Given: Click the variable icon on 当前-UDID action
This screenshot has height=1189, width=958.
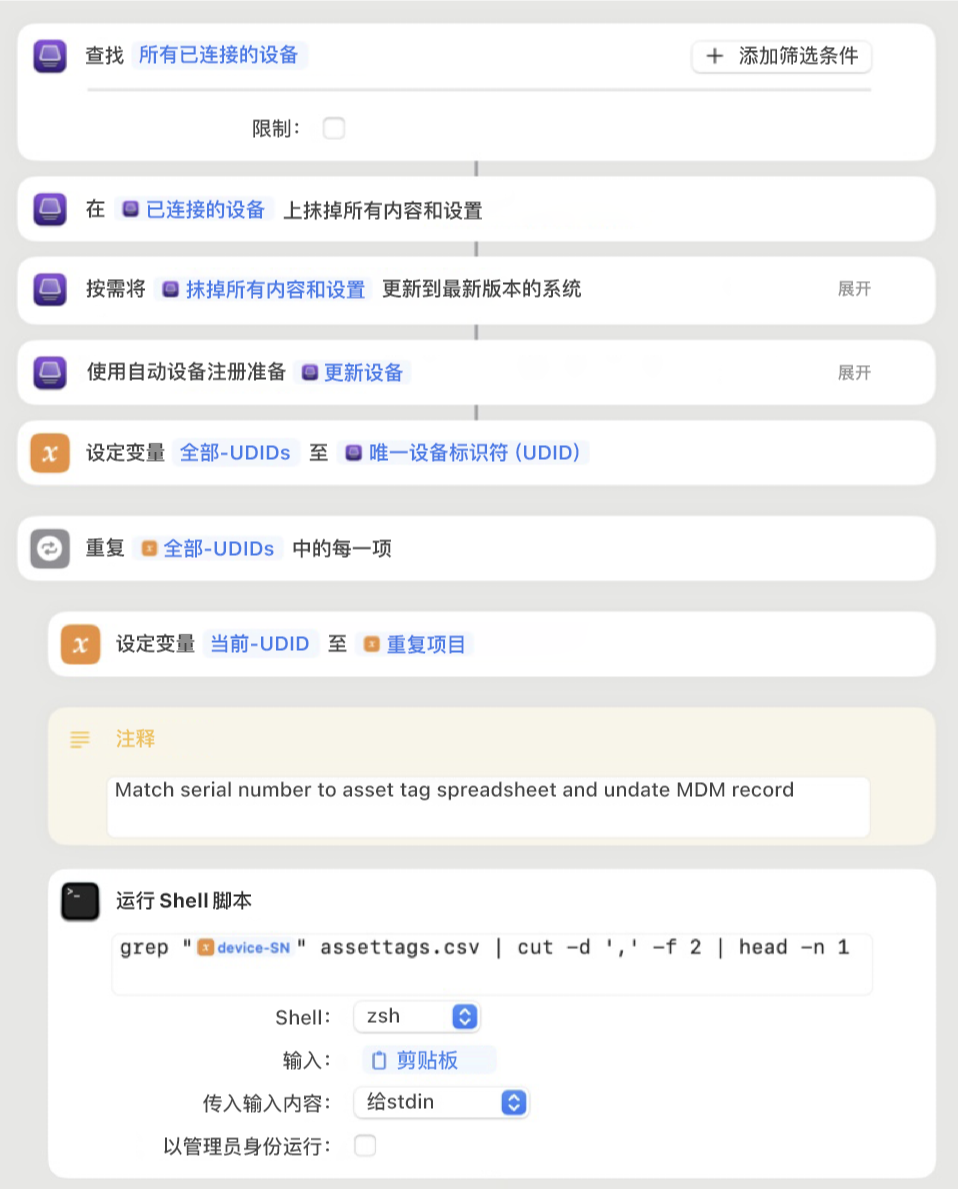Looking at the screenshot, I should [80, 644].
